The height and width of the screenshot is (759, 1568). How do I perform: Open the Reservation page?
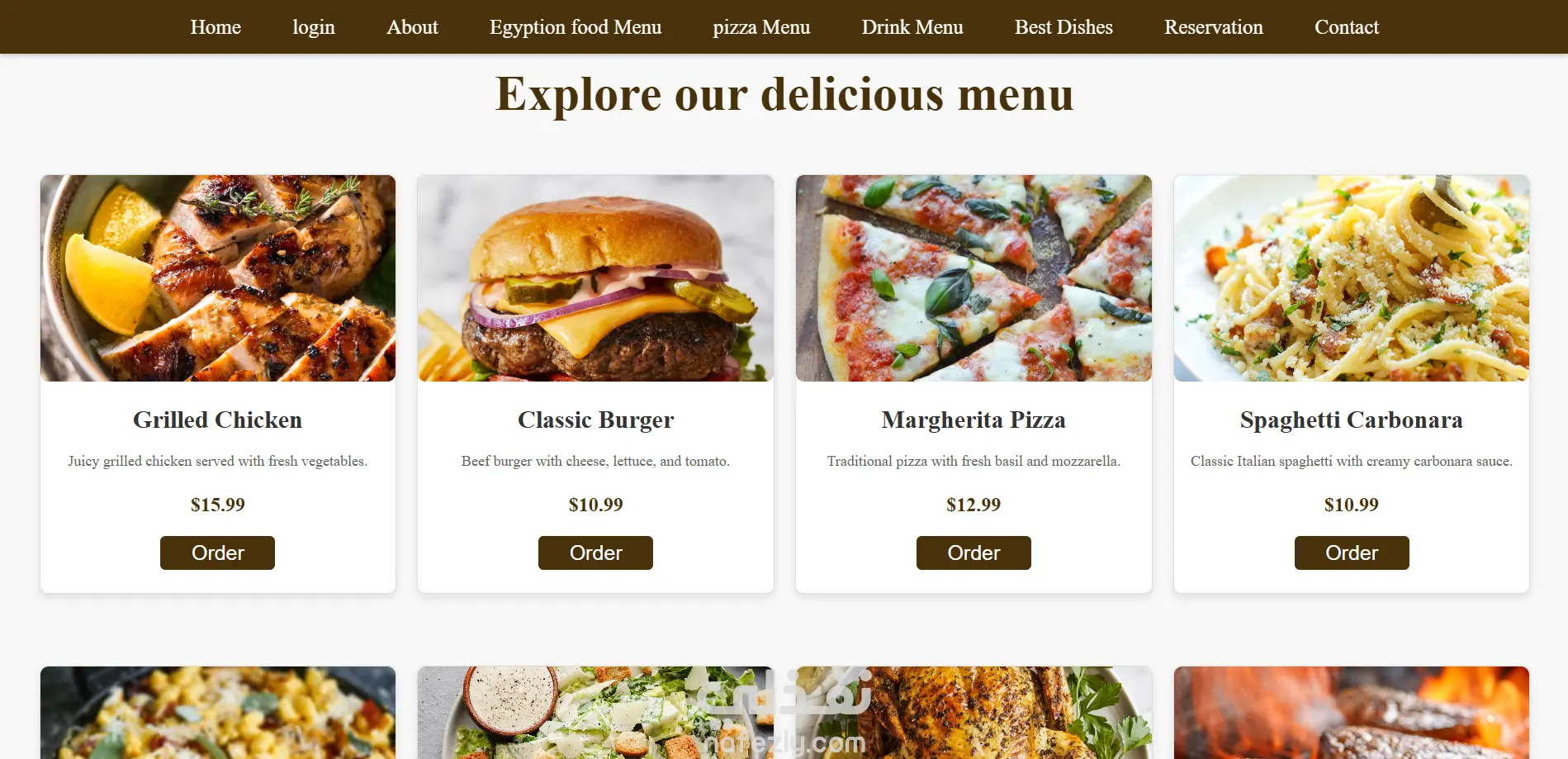tap(1213, 27)
